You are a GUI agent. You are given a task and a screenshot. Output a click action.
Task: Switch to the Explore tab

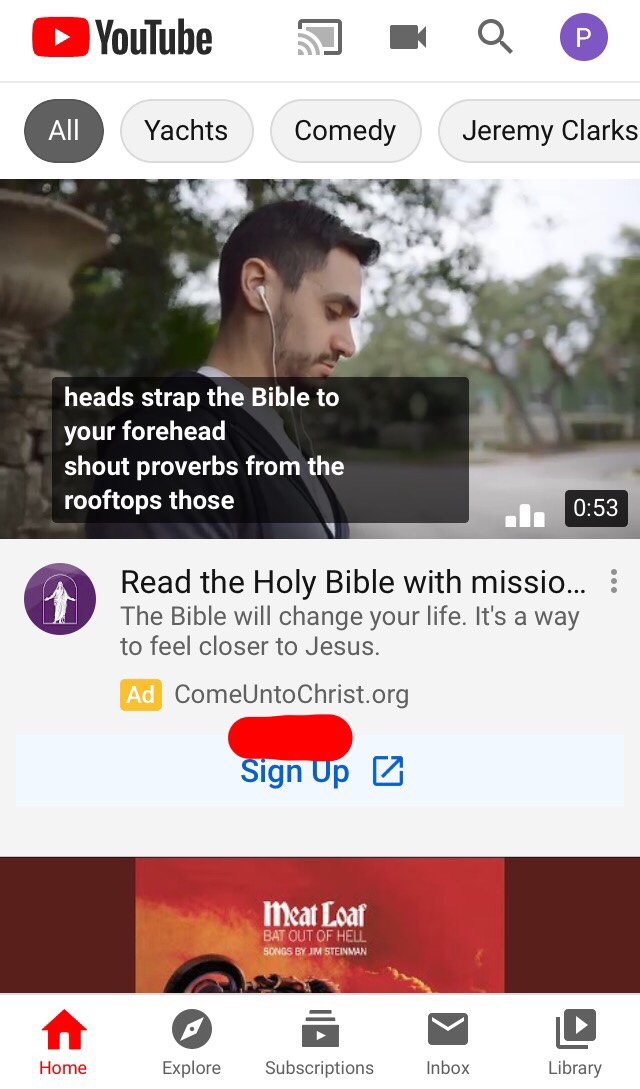click(191, 1043)
